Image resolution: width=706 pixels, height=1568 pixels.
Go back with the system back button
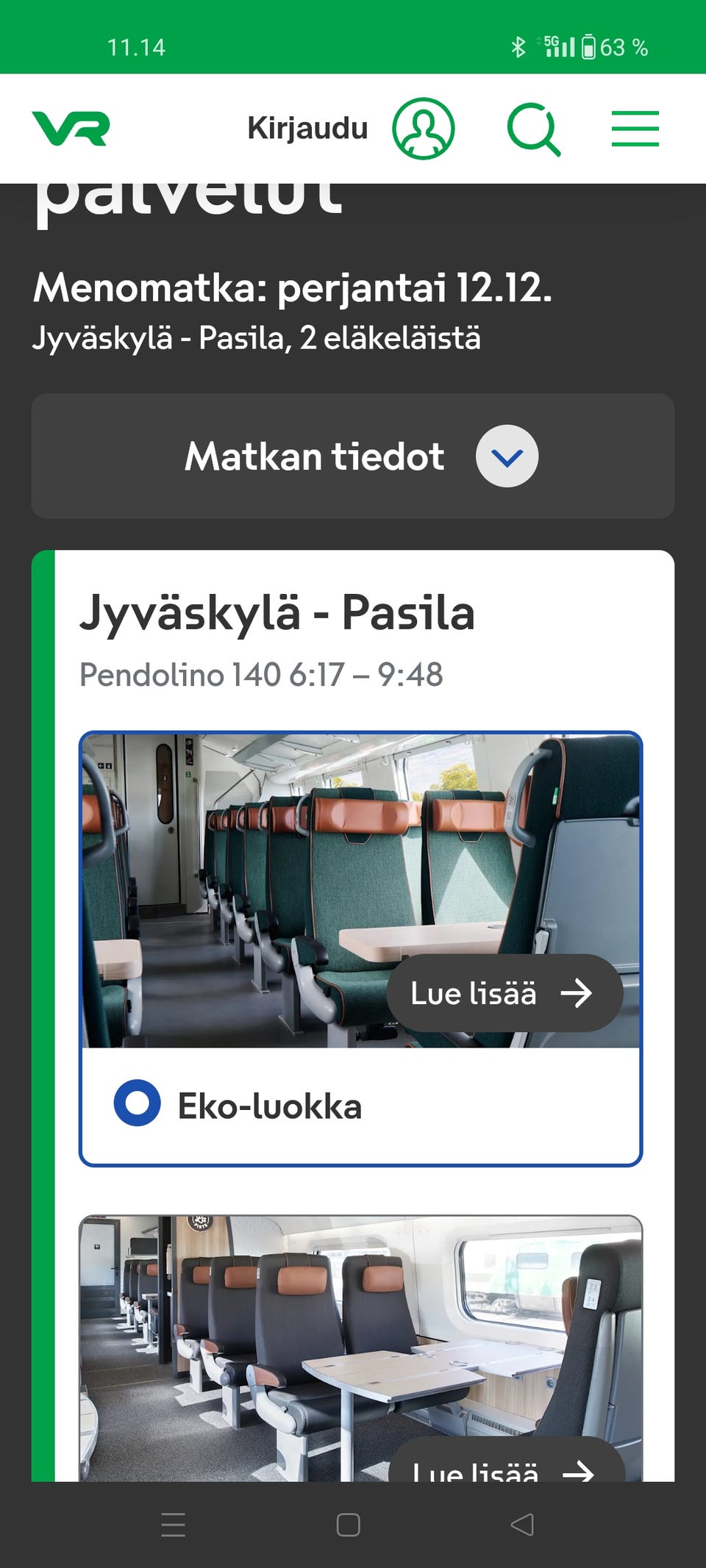click(522, 1525)
